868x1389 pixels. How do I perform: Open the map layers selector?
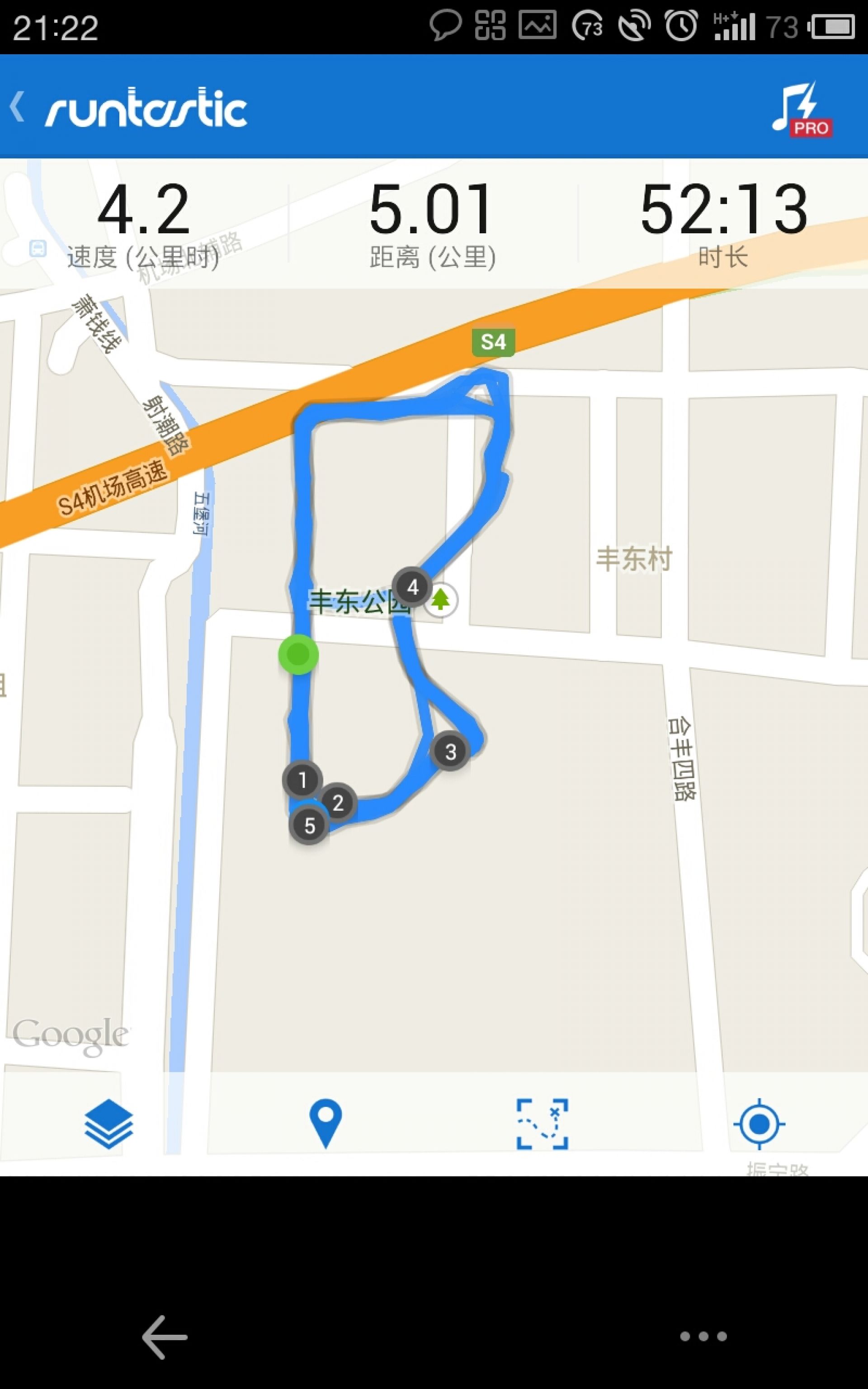[x=108, y=1124]
